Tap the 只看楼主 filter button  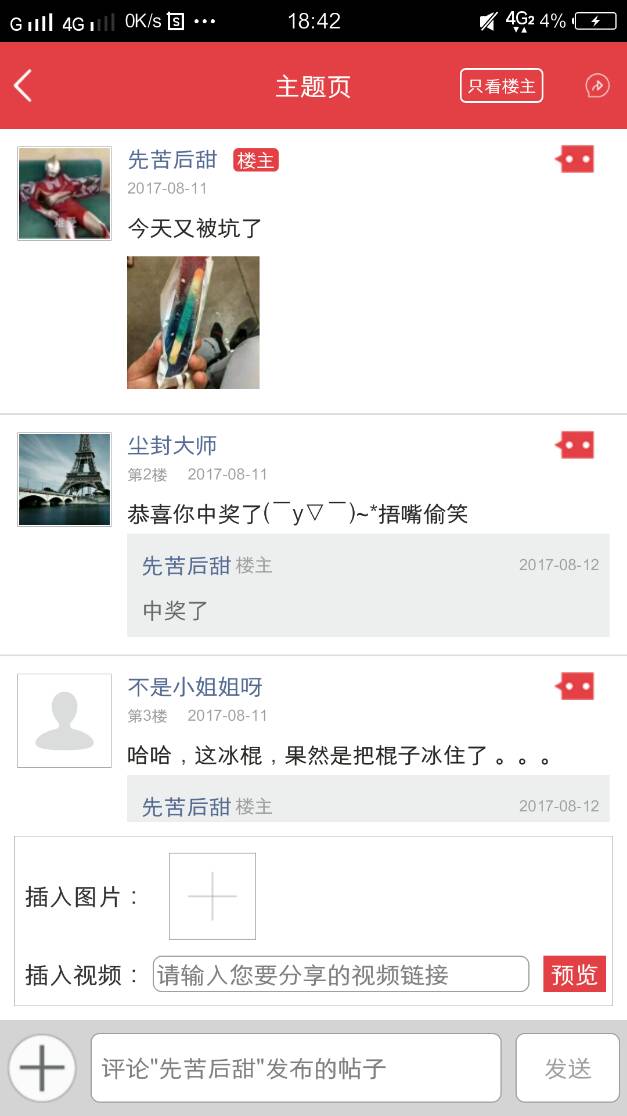pyautogui.click(x=501, y=86)
